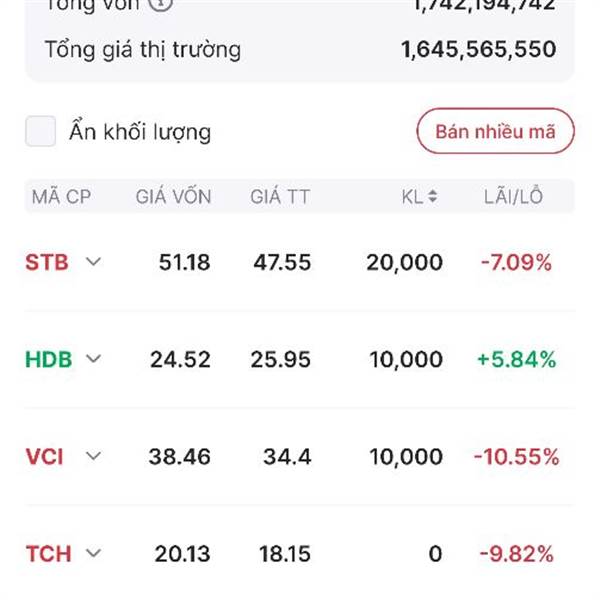Tap the Bán nhiều mã button
The height and width of the screenshot is (600, 600).
[x=495, y=131]
